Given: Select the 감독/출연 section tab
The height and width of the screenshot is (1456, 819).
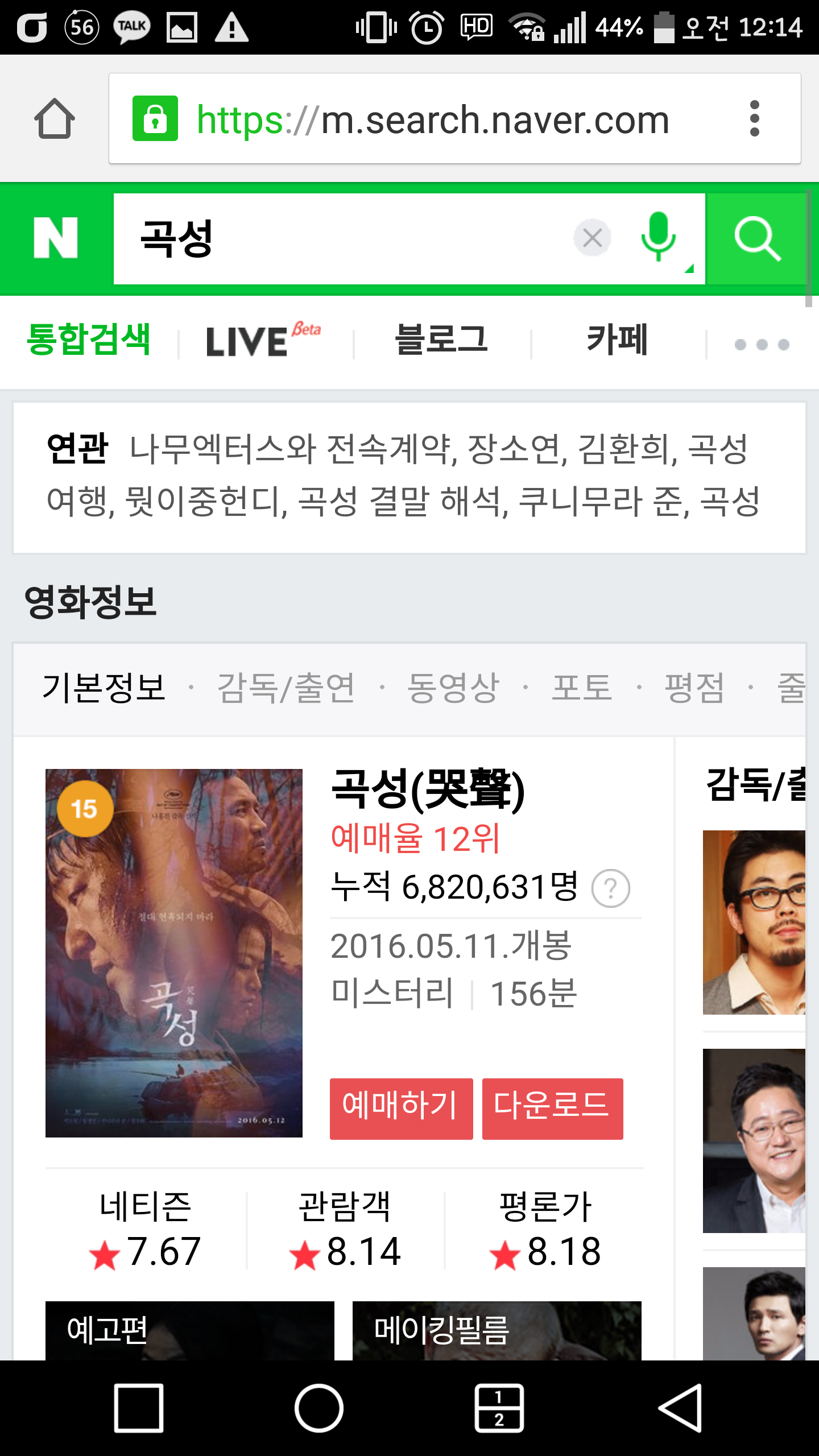Looking at the screenshot, I should [x=286, y=688].
